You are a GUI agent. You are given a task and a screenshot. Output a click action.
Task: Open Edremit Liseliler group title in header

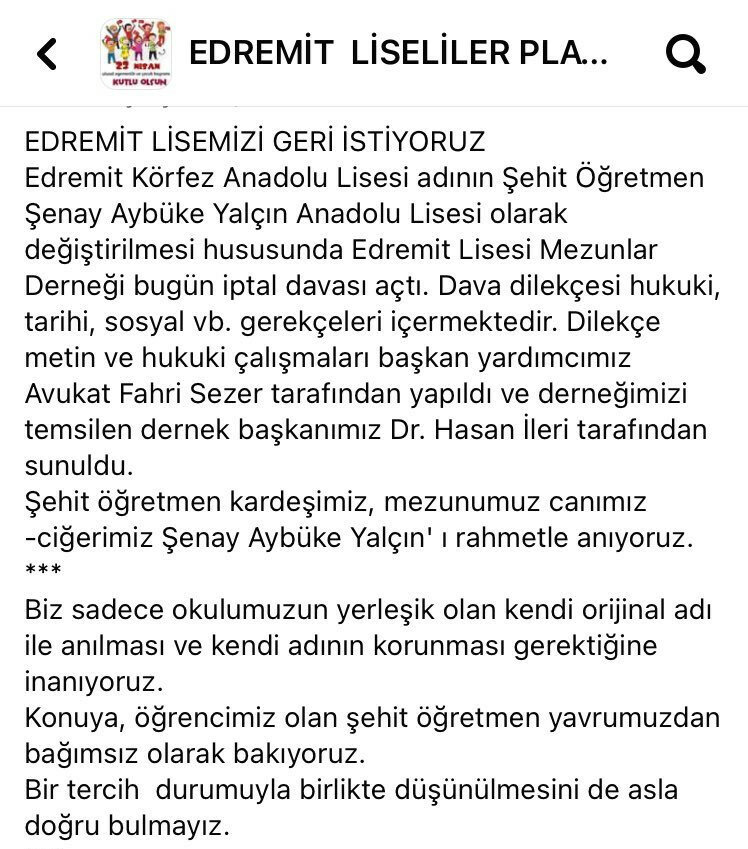[x=397, y=54]
